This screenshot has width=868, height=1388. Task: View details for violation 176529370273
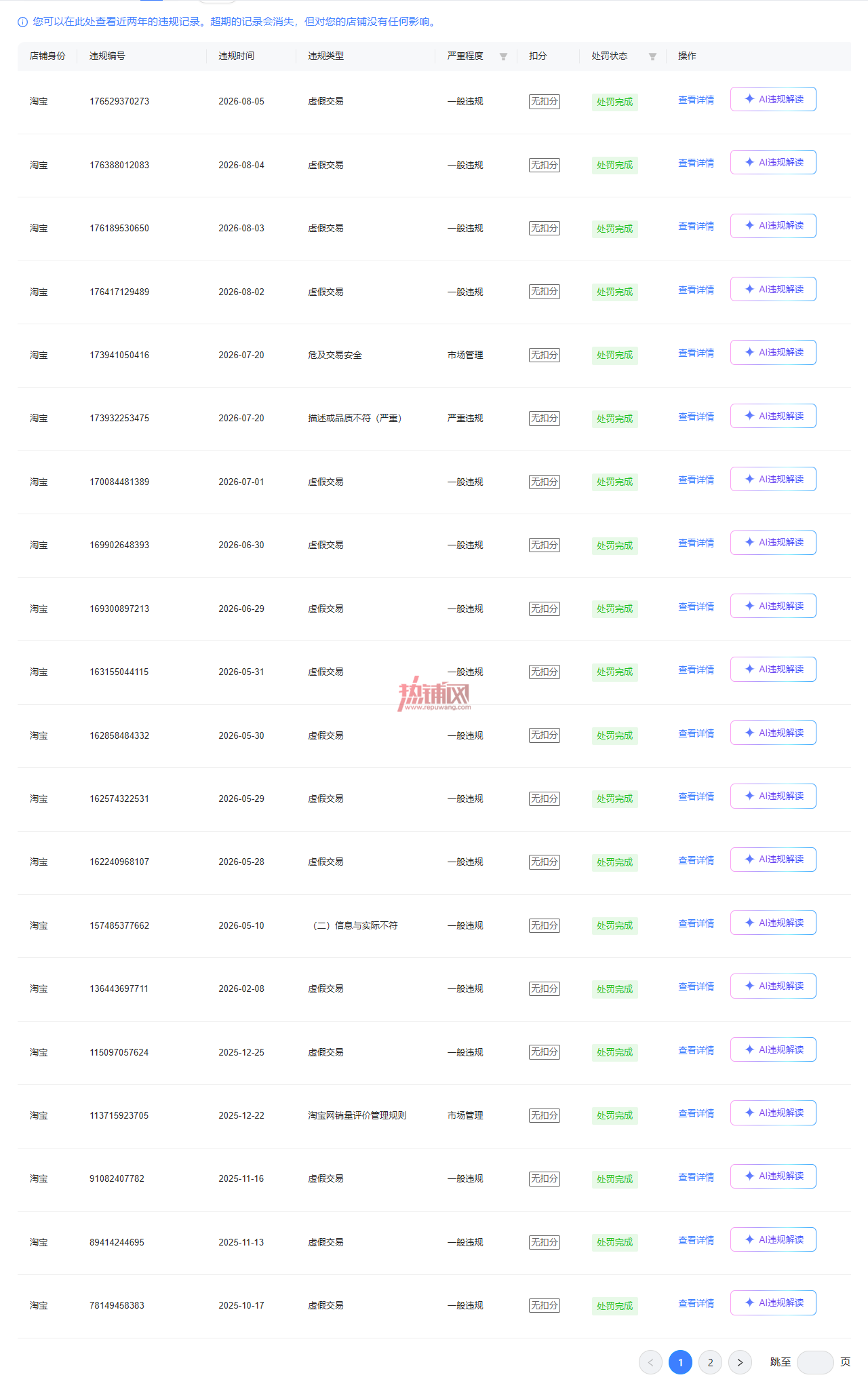click(696, 100)
